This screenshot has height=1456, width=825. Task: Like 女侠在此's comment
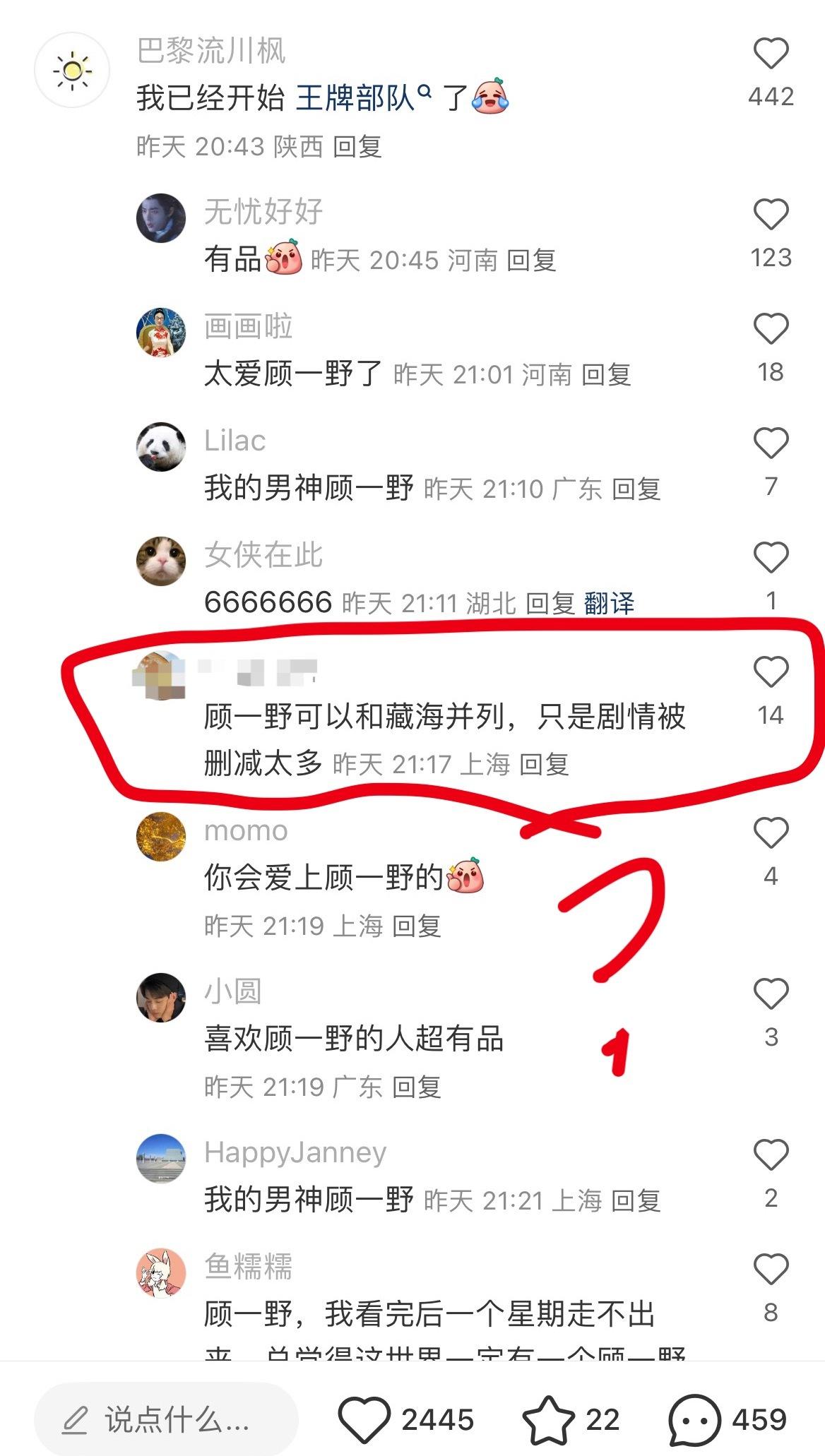pyautogui.click(x=771, y=558)
